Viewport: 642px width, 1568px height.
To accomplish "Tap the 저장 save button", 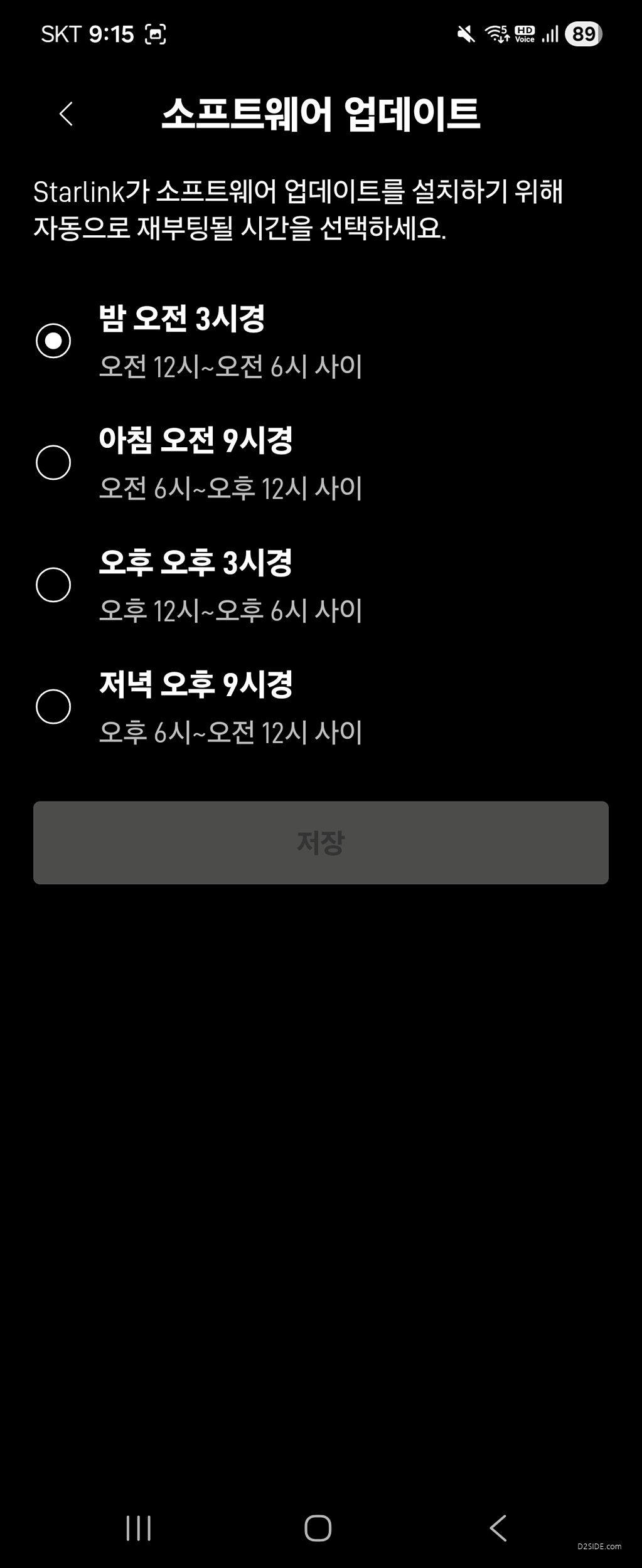I will pos(321,842).
